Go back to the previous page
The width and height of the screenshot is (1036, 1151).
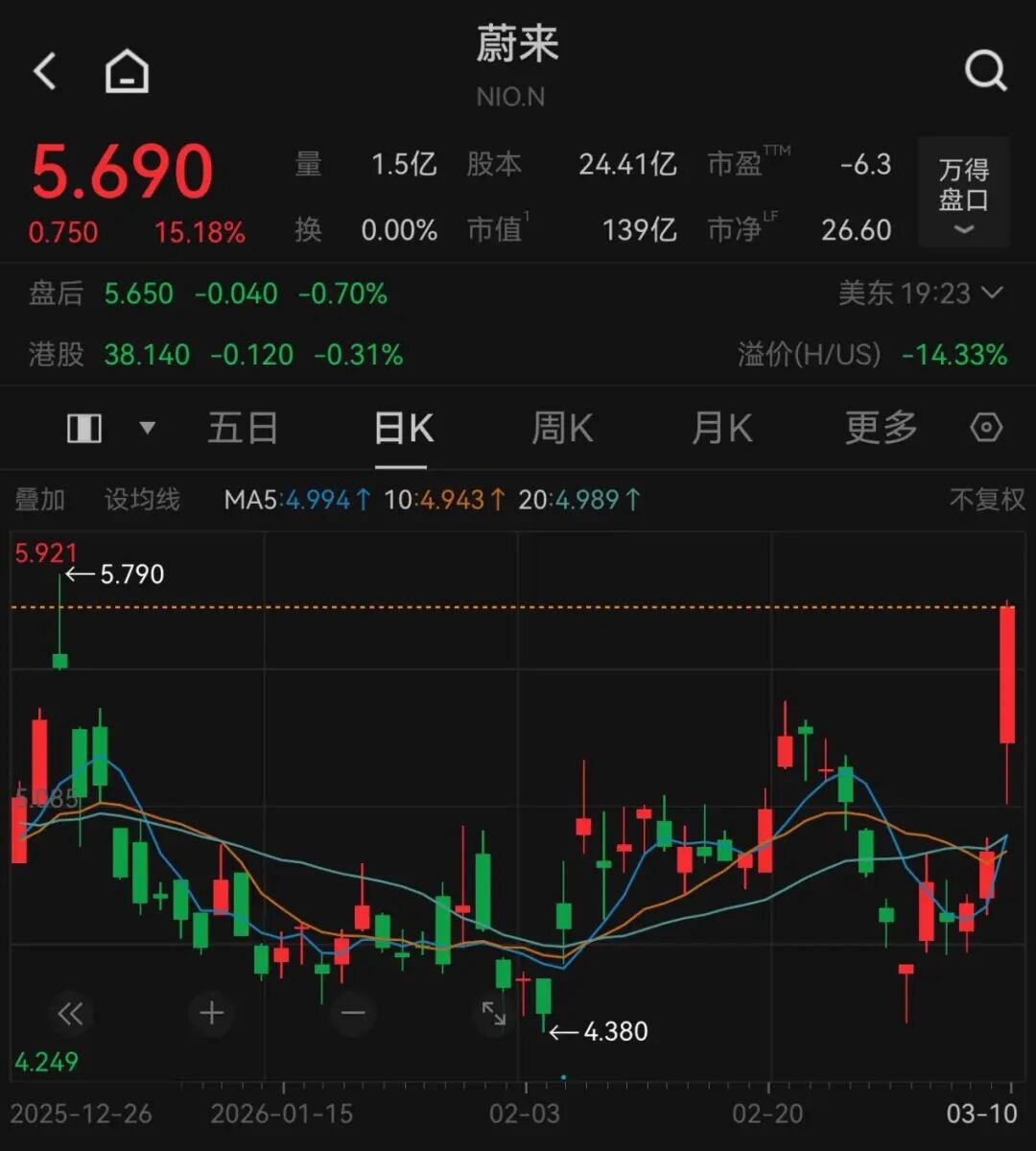45,72
